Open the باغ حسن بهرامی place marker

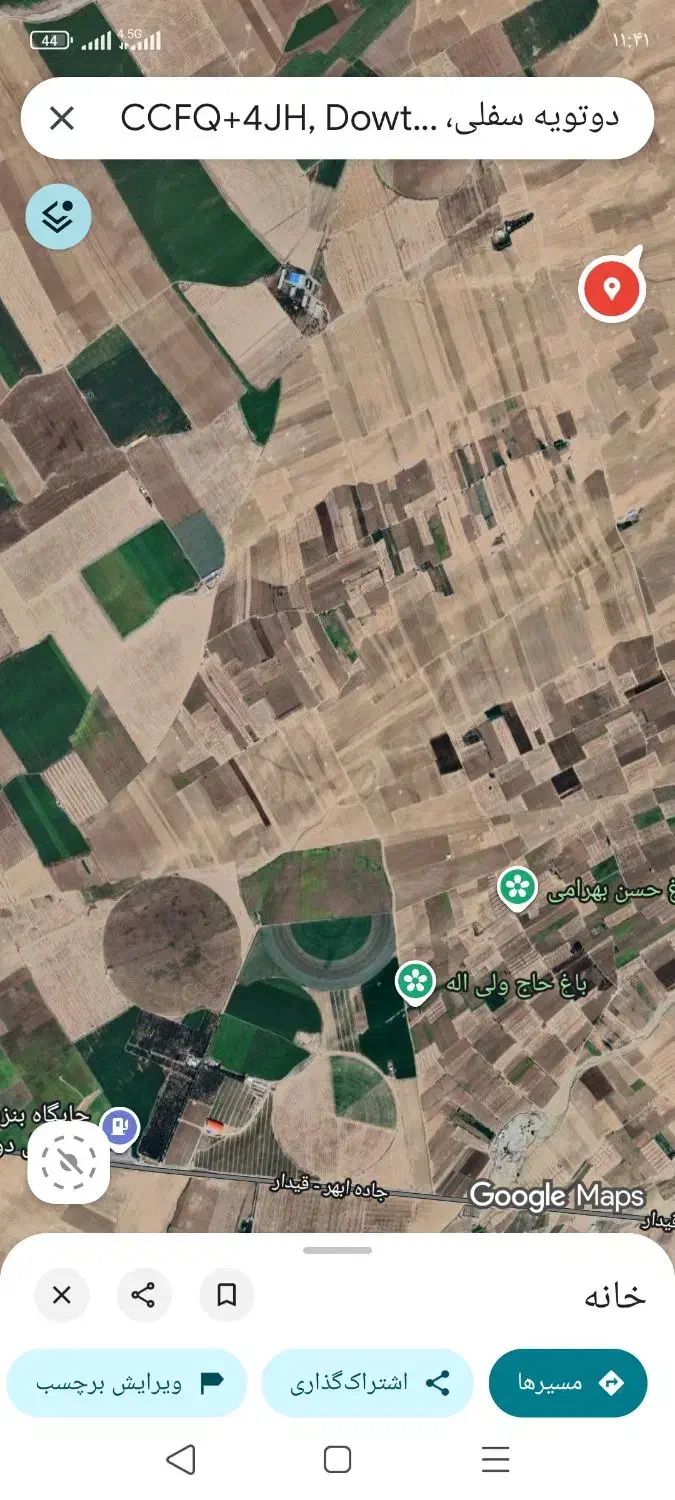click(517, 889)
